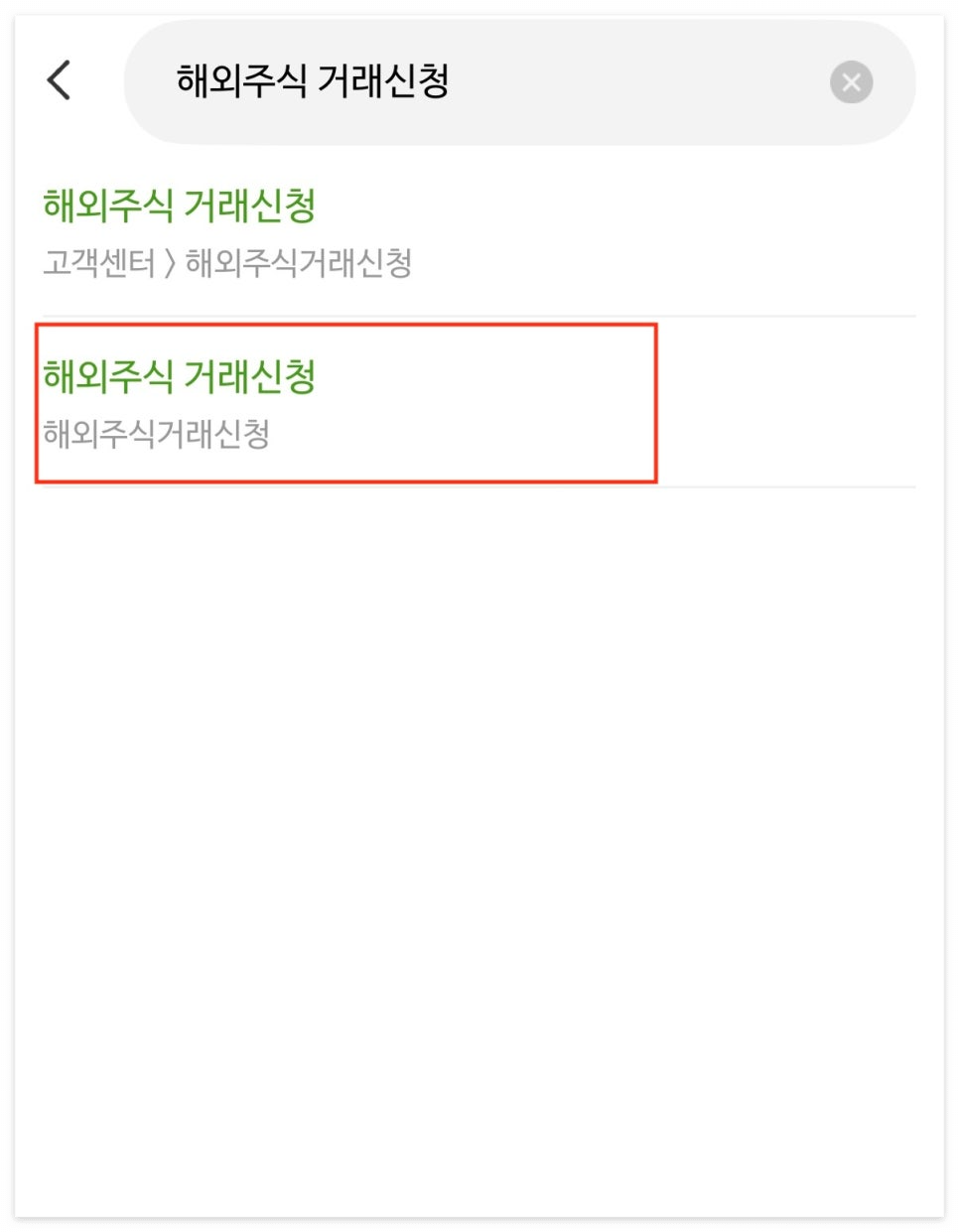Click the result outlined in red
This screenshot has height=1232, width=959.
coord(345,403)
